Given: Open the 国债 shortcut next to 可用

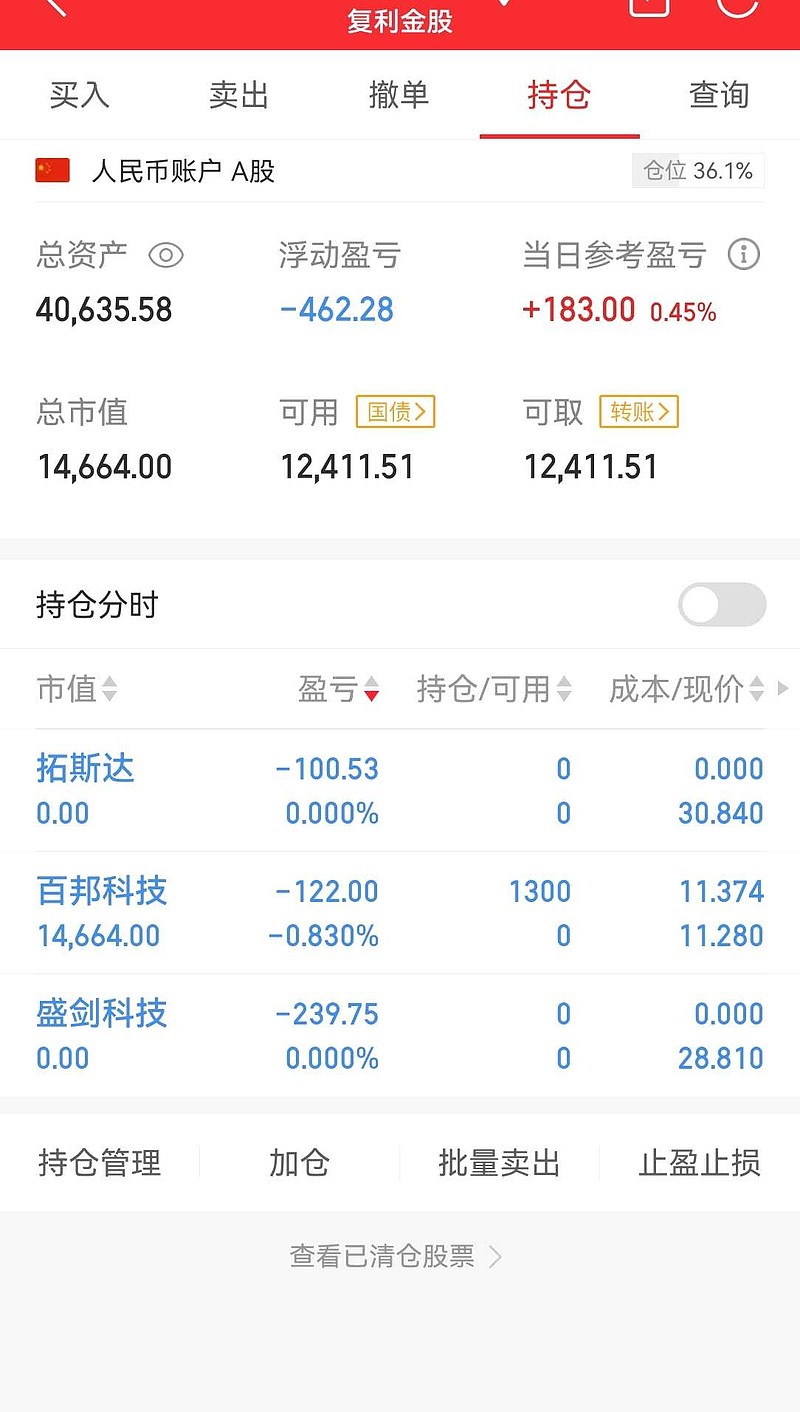Looking at the screenshot, I should 395,411.
